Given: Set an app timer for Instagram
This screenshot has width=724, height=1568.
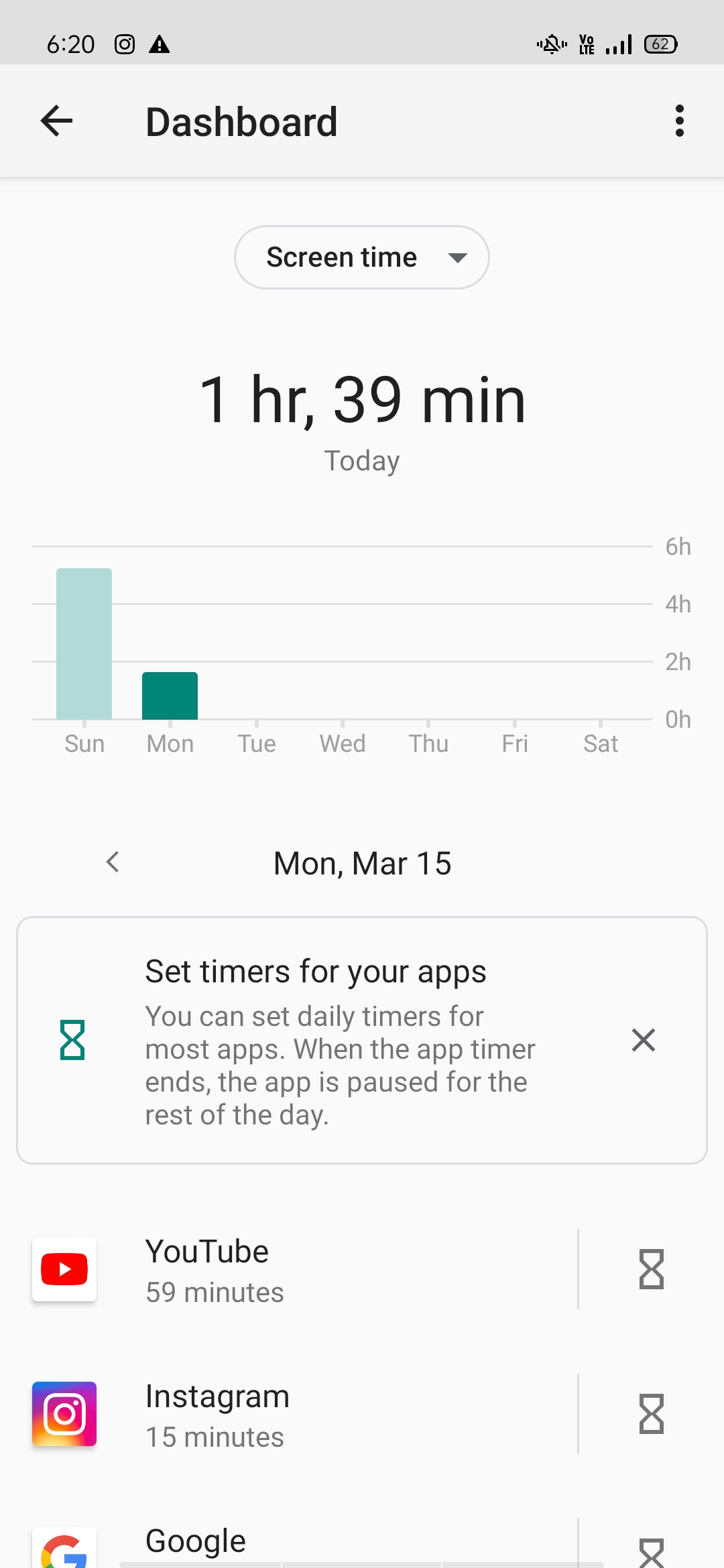Looking at the screenshot, I should 651,1414.
